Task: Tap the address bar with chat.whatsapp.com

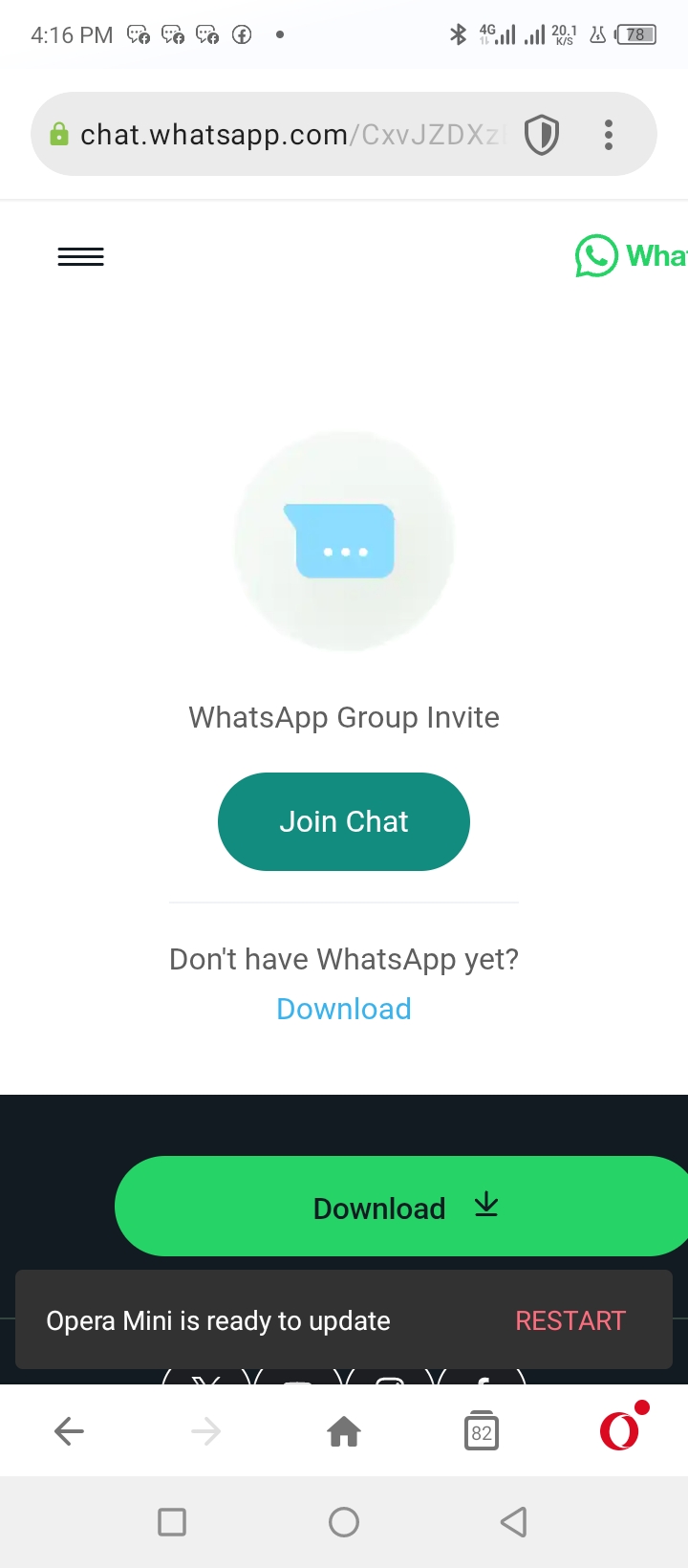Action: pos(287,135)
